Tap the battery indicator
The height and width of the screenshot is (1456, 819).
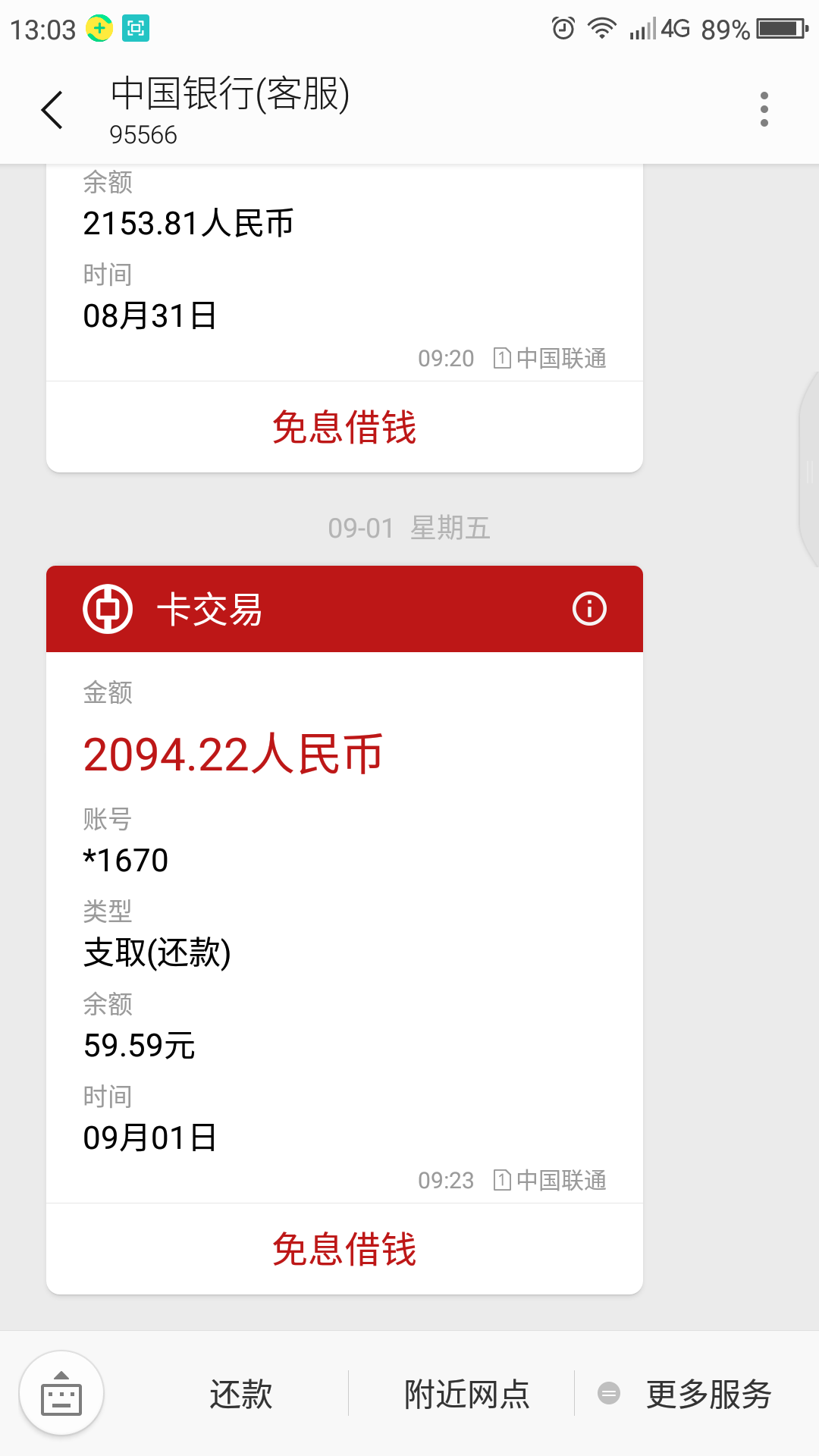click(776, 26)
